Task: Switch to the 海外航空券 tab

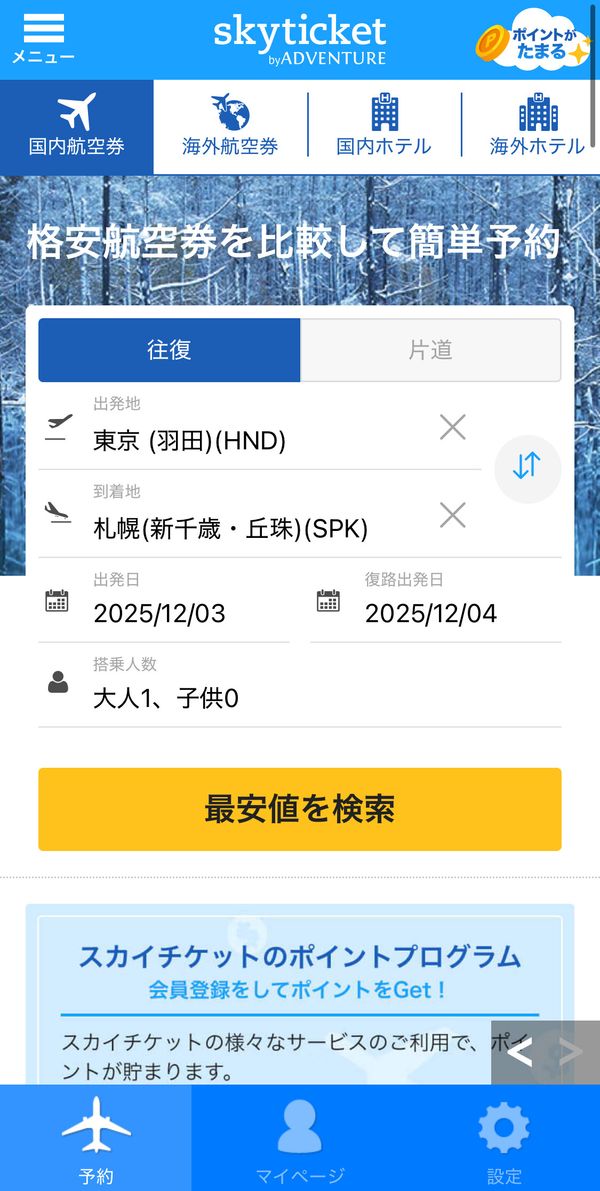Action: (230, 127)
